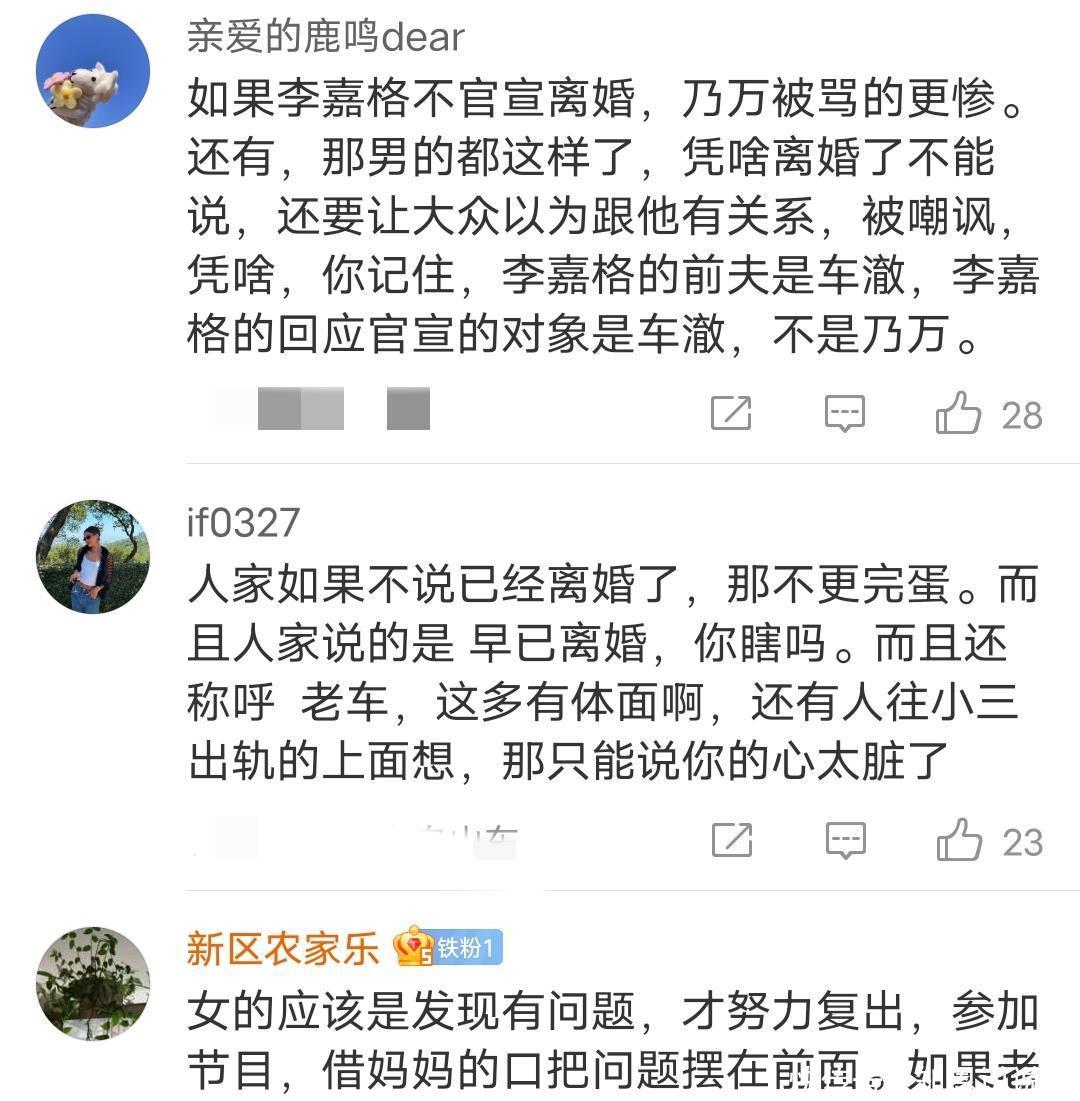Open 新区农家乐's profile avatar
Viewport: 1080px width, 1101px height.
92,983
